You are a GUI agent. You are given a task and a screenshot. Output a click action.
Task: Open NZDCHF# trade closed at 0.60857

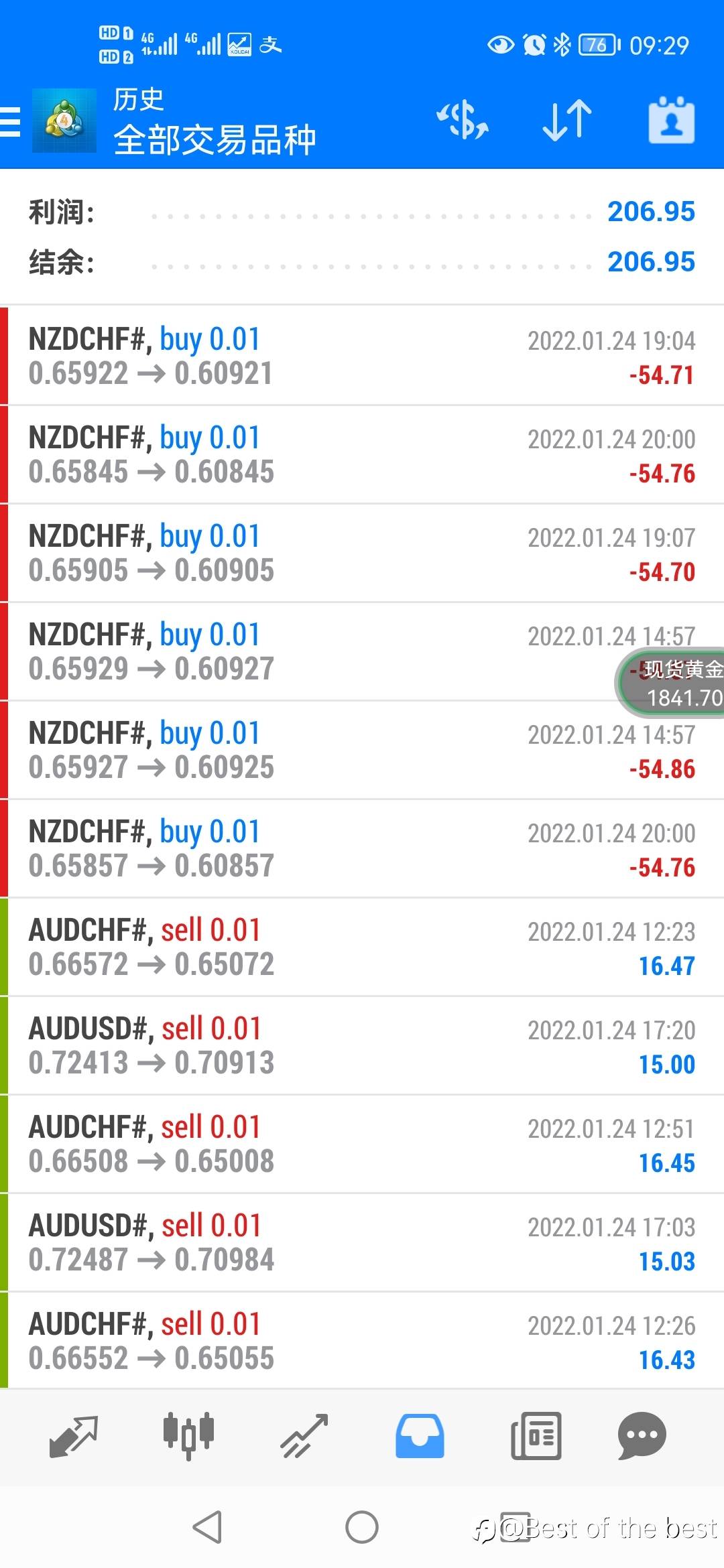click(362, 848)
